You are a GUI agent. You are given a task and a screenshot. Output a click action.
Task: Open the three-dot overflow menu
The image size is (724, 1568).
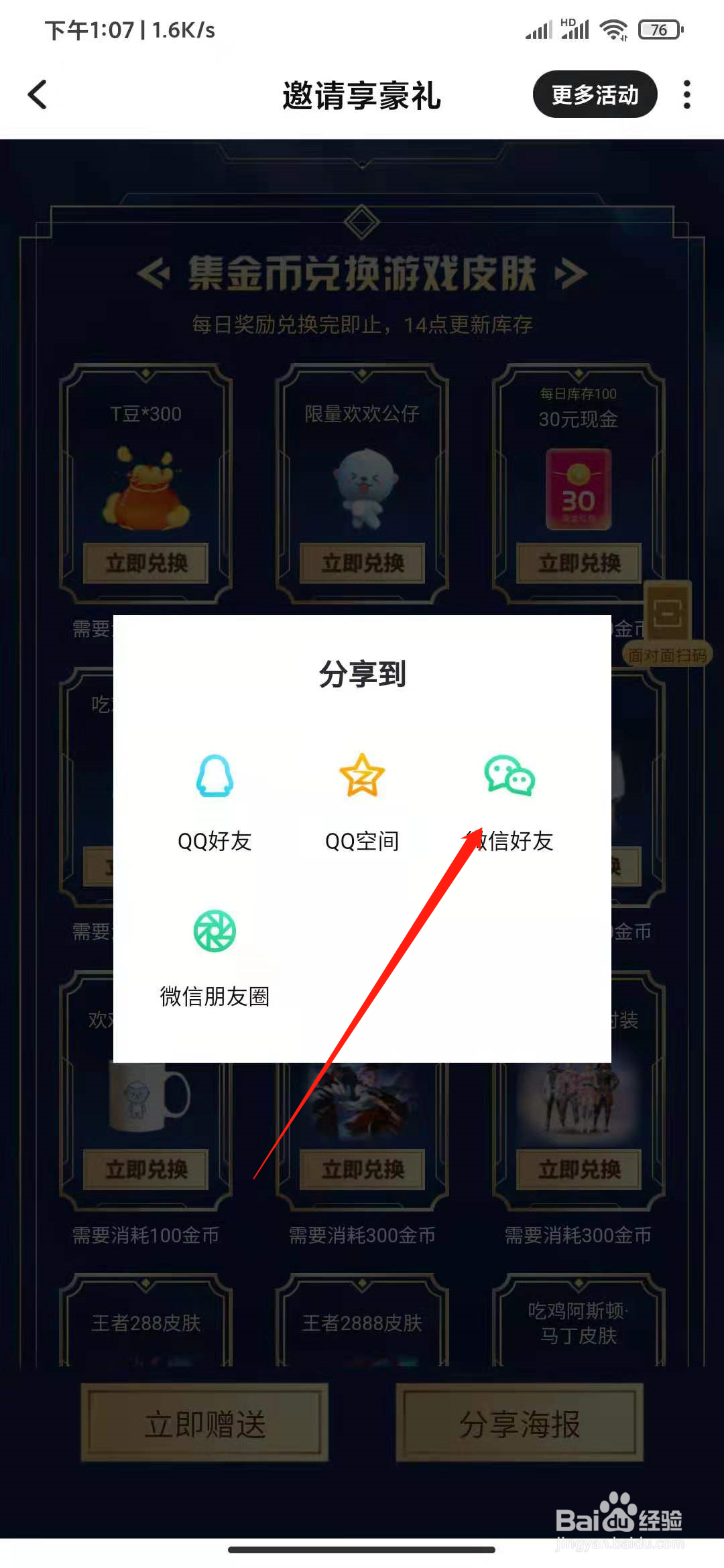(686, 94)
